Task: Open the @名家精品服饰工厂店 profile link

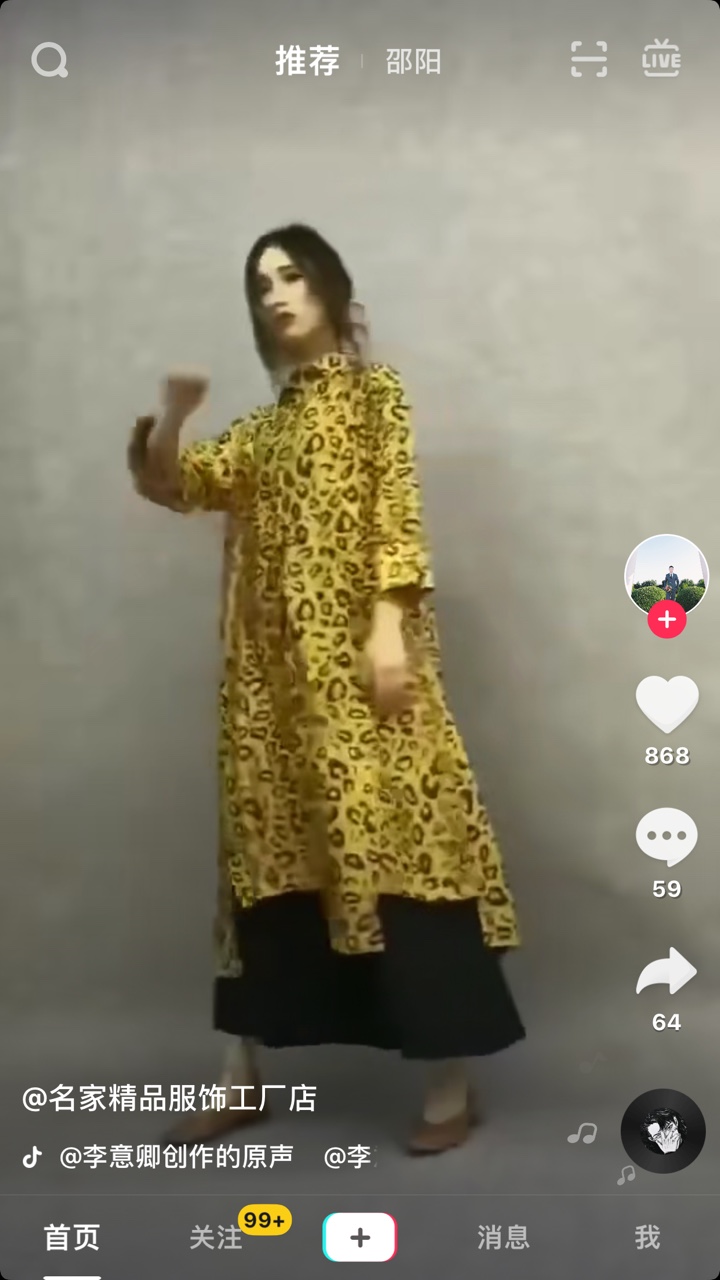Action: click(x=169, y=1099)
